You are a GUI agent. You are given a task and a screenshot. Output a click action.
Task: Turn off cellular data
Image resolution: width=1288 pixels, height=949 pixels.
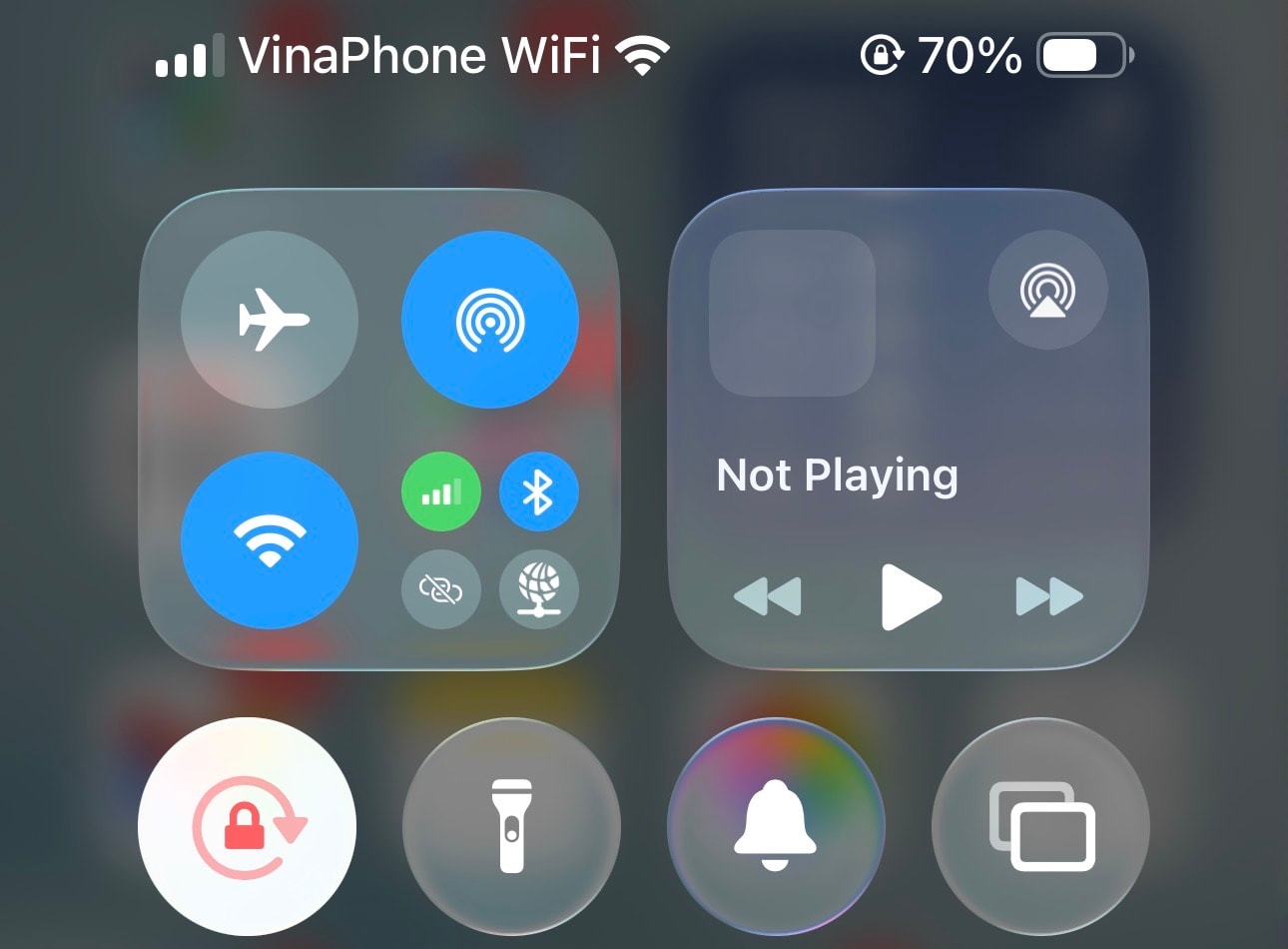point(440,491)
